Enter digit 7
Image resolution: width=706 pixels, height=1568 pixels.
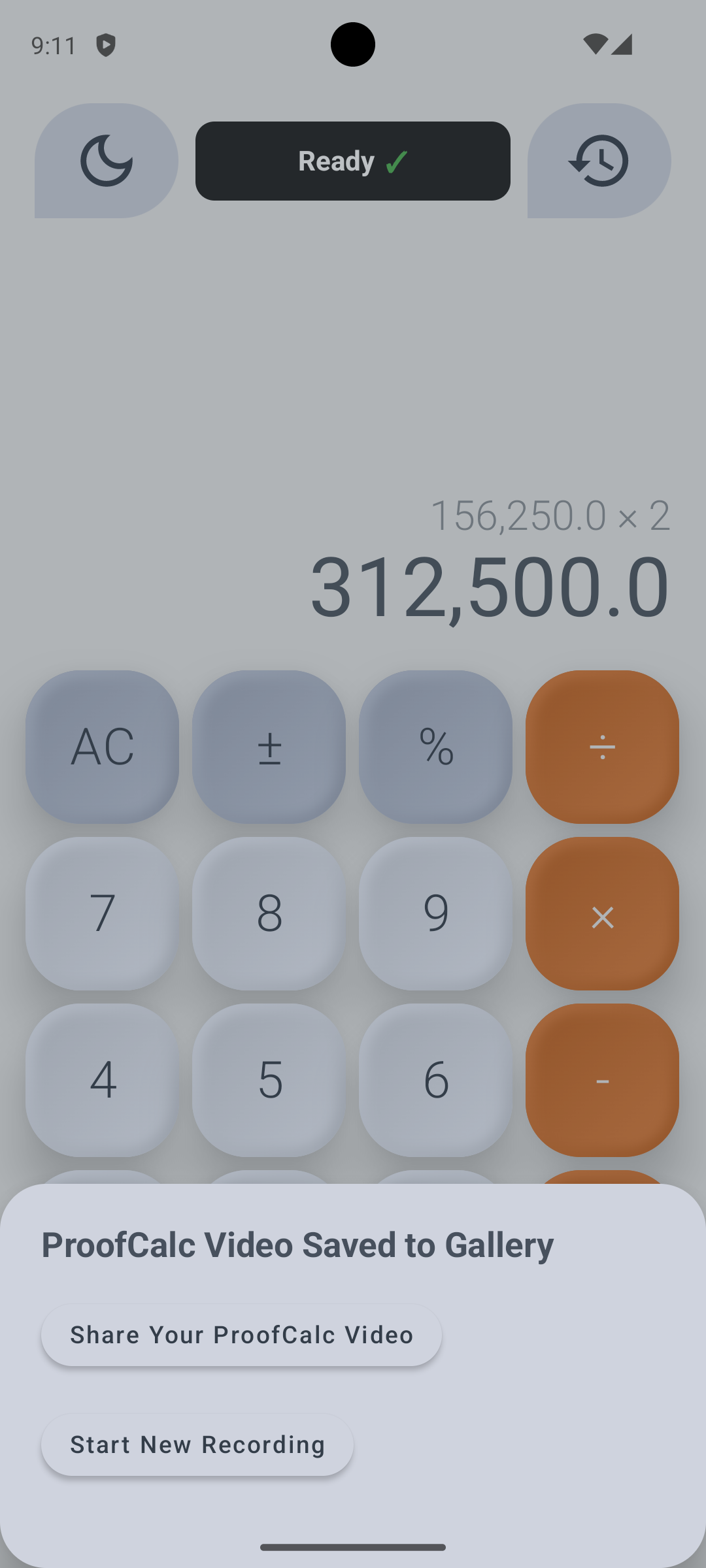[x=102, y=913]
